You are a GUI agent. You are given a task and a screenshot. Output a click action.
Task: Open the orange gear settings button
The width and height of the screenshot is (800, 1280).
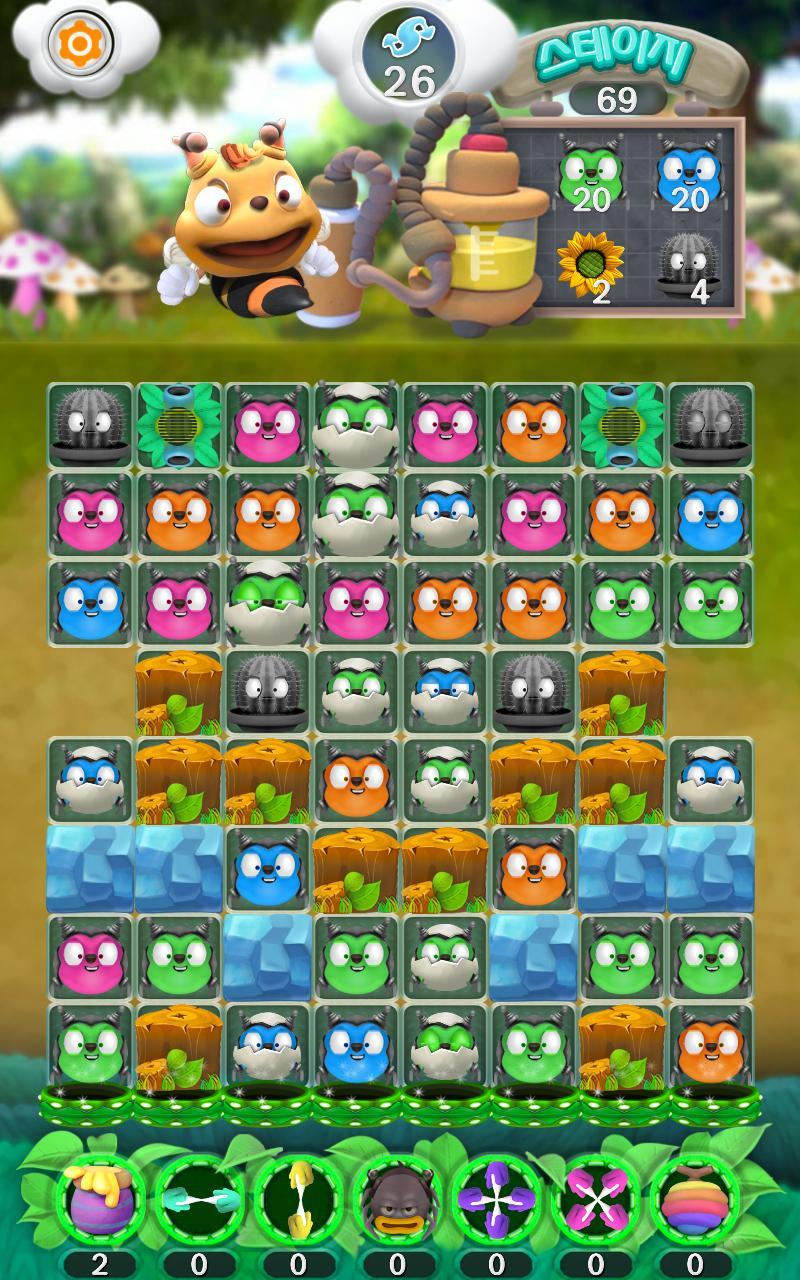77,42
